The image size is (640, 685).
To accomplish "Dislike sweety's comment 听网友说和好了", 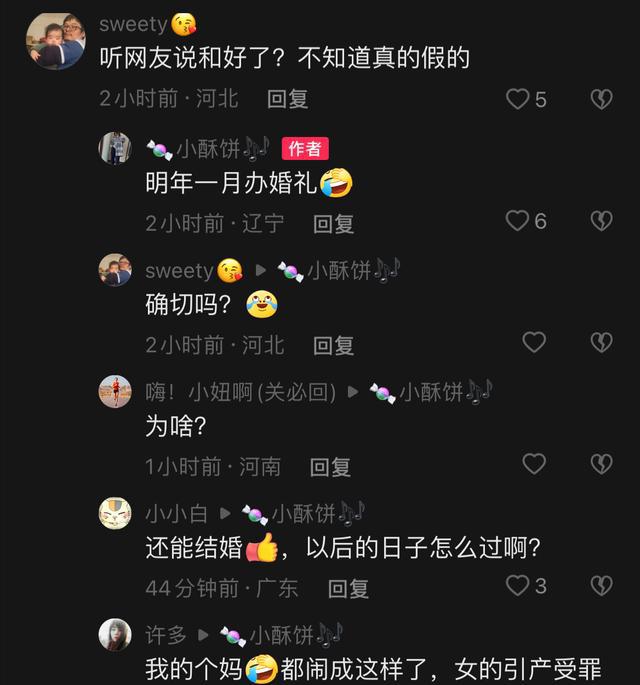I will pos(600,99).
